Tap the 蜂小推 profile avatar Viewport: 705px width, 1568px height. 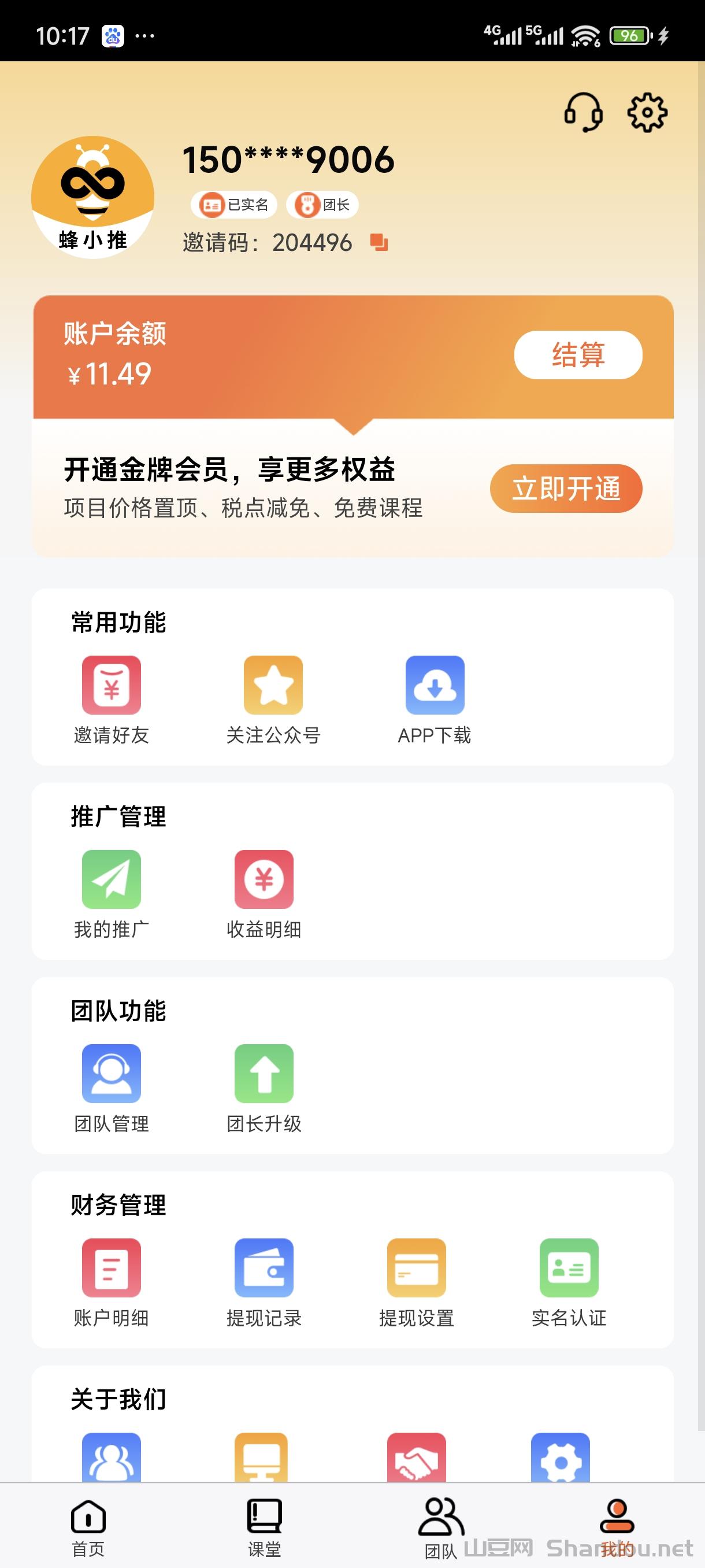point(92,197)
